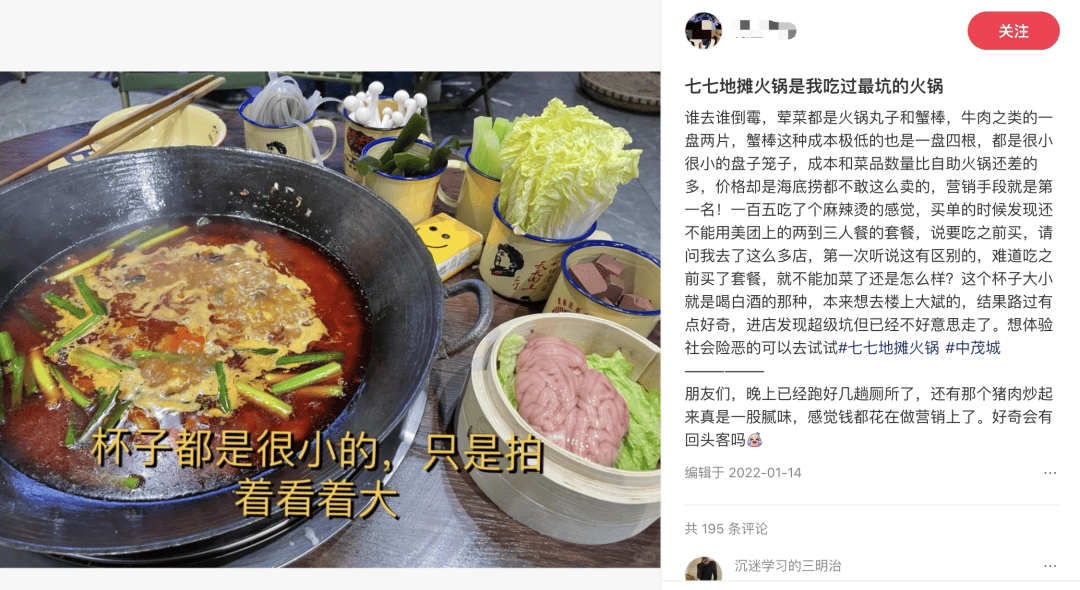This screenshot has height=590, width=1080.
Task: Open comment options for 沉迷学习的三明治
Action: tap(1050, 566)
